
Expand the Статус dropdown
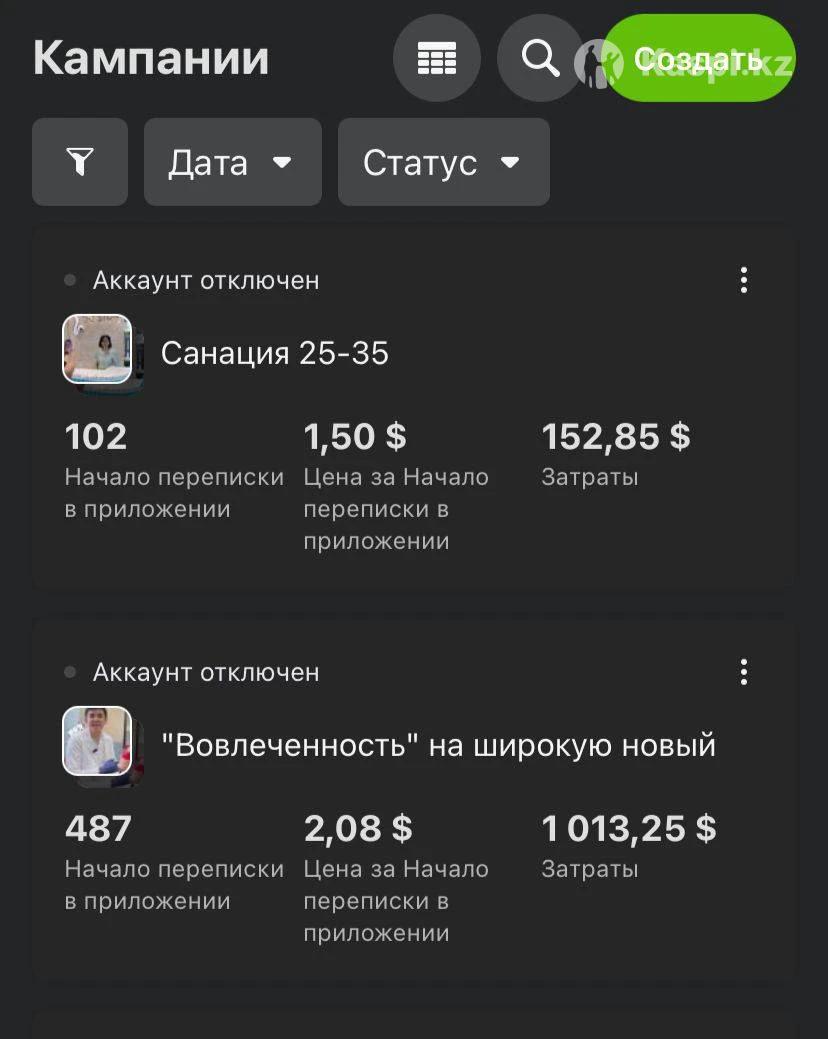coord(443,162)
